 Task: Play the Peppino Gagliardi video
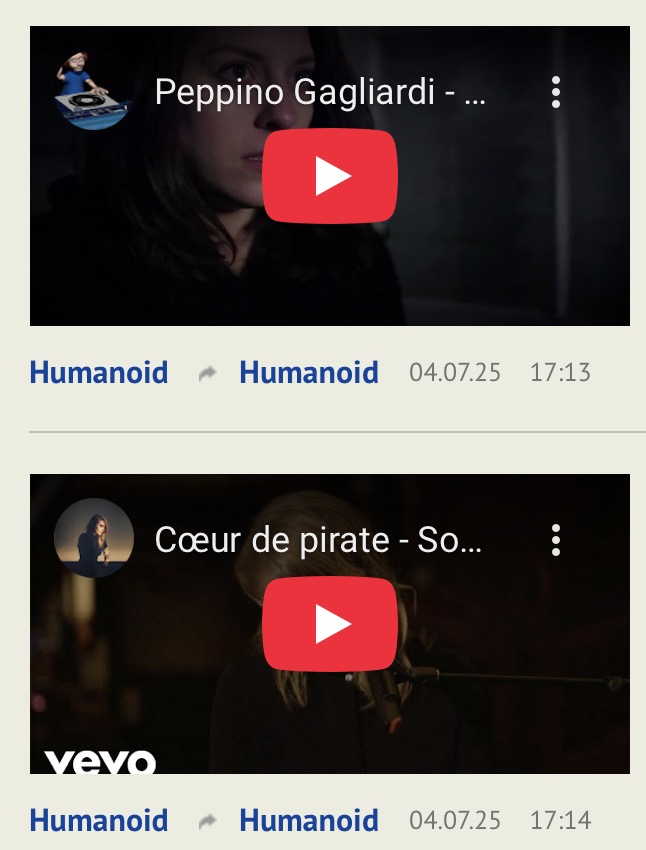[x=330, y=176]
